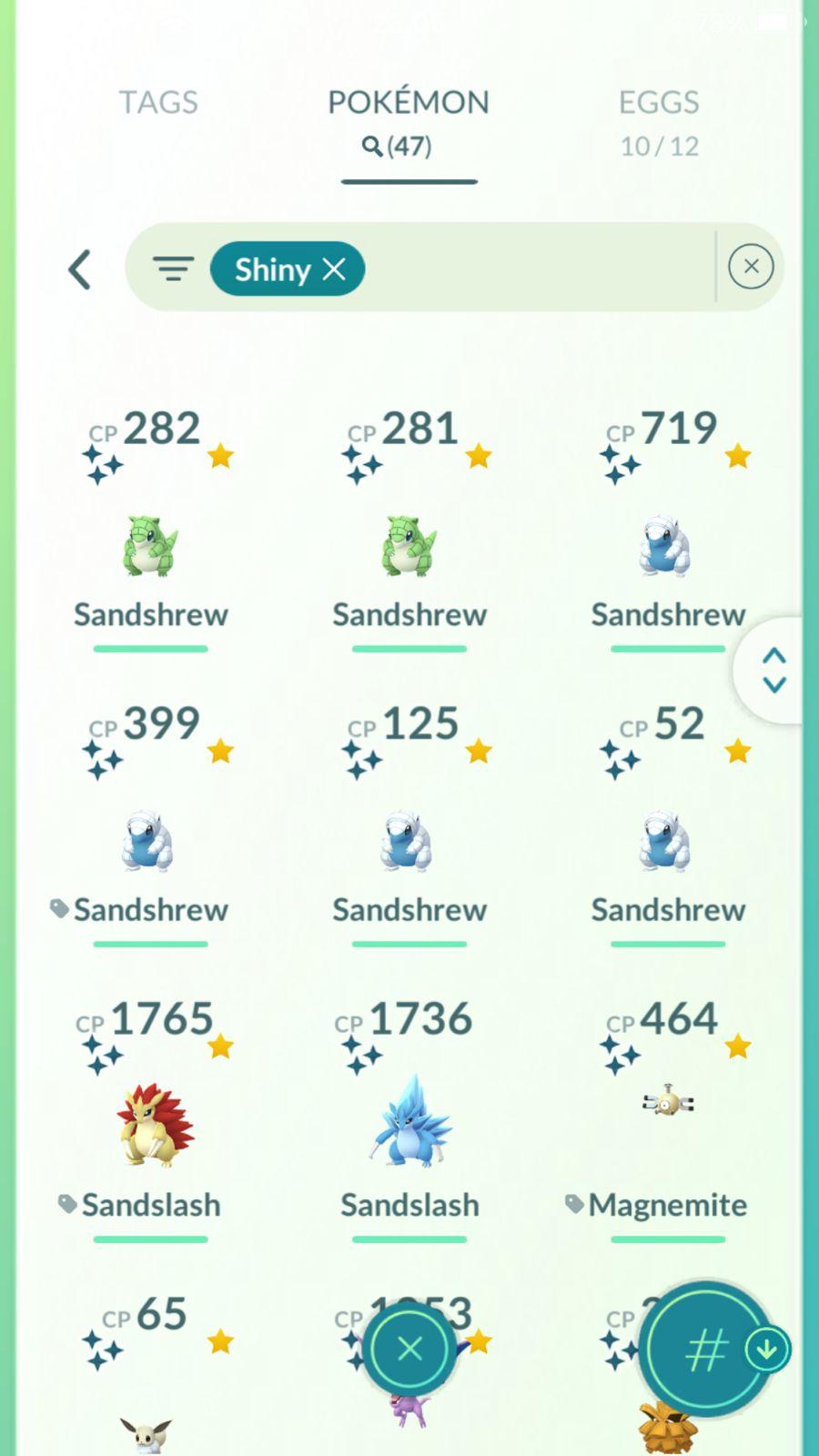Close the Pokémon list with the X button

click(x=410, y=1349)
